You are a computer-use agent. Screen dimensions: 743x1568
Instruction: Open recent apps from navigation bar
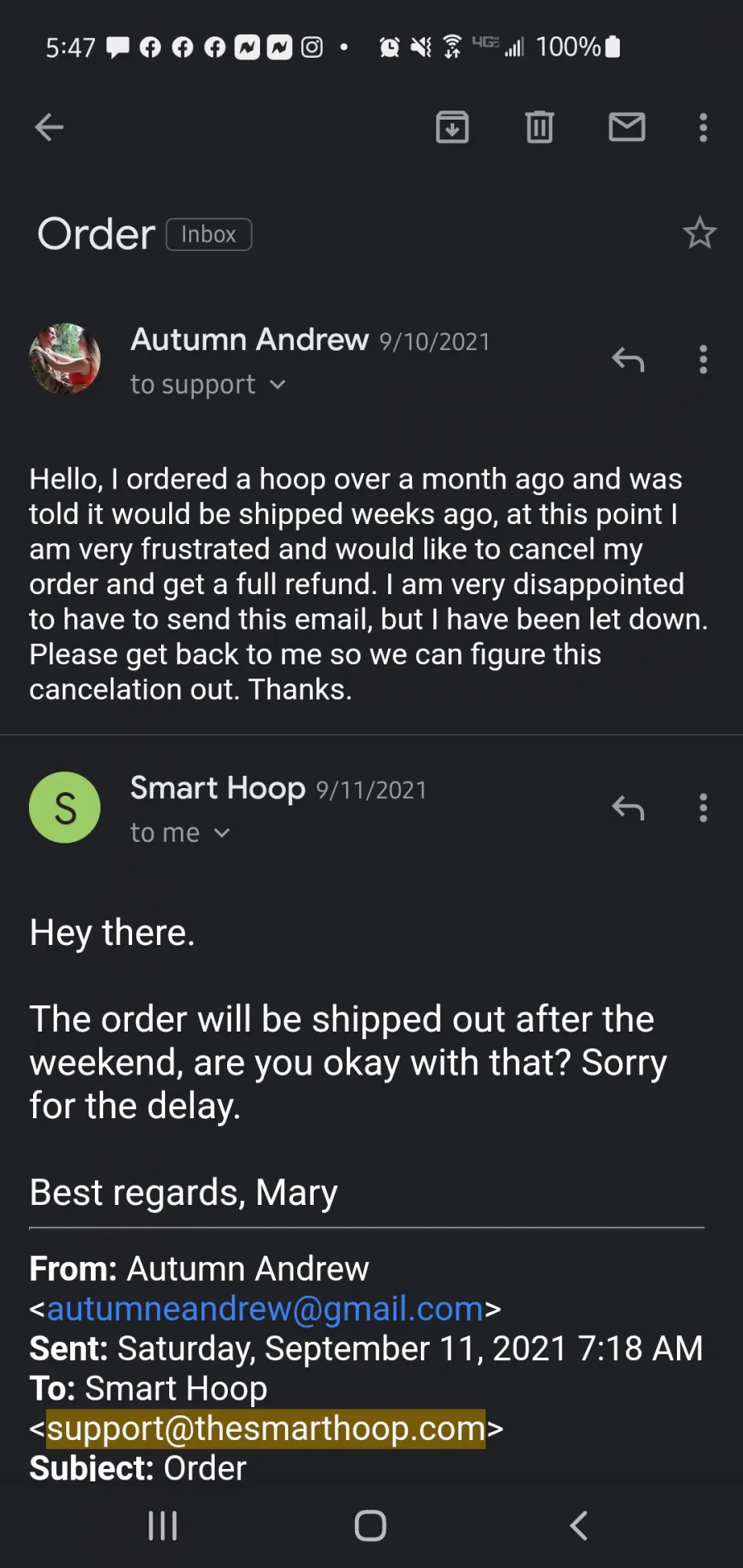163,1526
